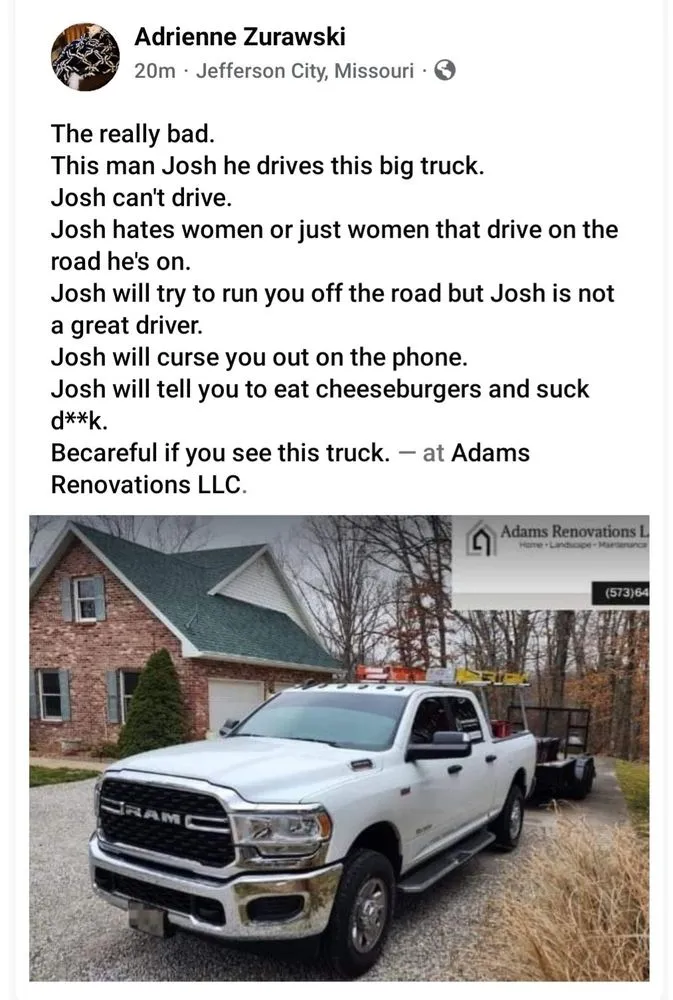Image resolution: width=673 pixels, height=1000 pixels.
Task: View the post's public privacy setting
Action: (445, 71)
